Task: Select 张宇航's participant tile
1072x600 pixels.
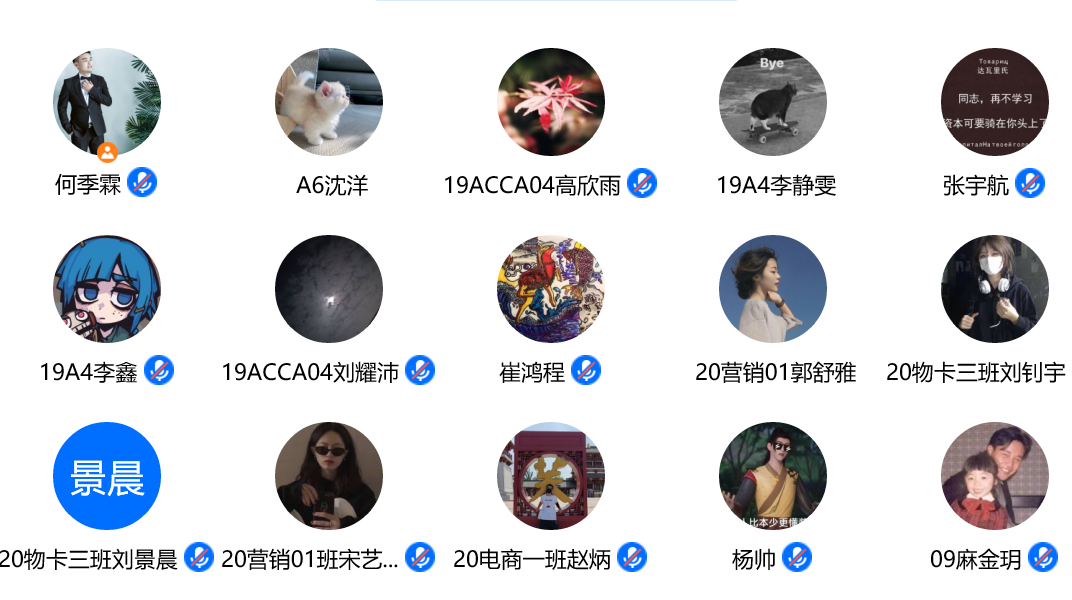Action: [995, 102]
